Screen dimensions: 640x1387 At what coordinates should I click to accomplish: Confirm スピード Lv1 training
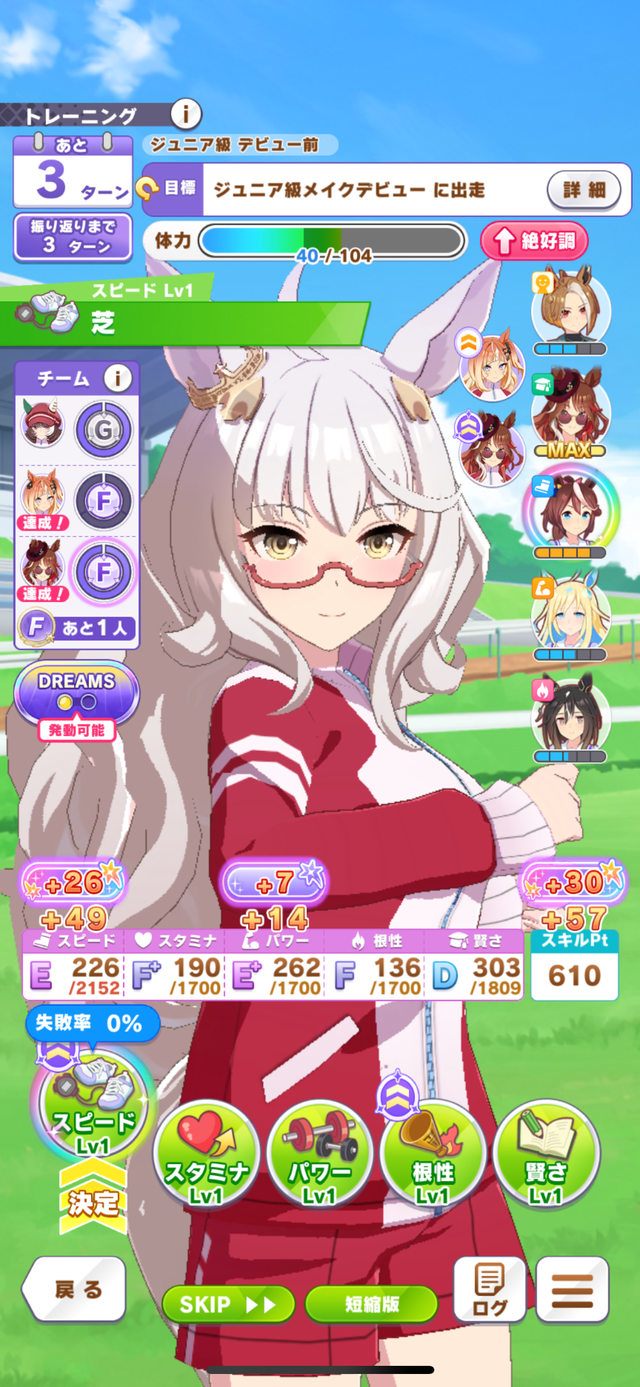tap(94, 1108)
